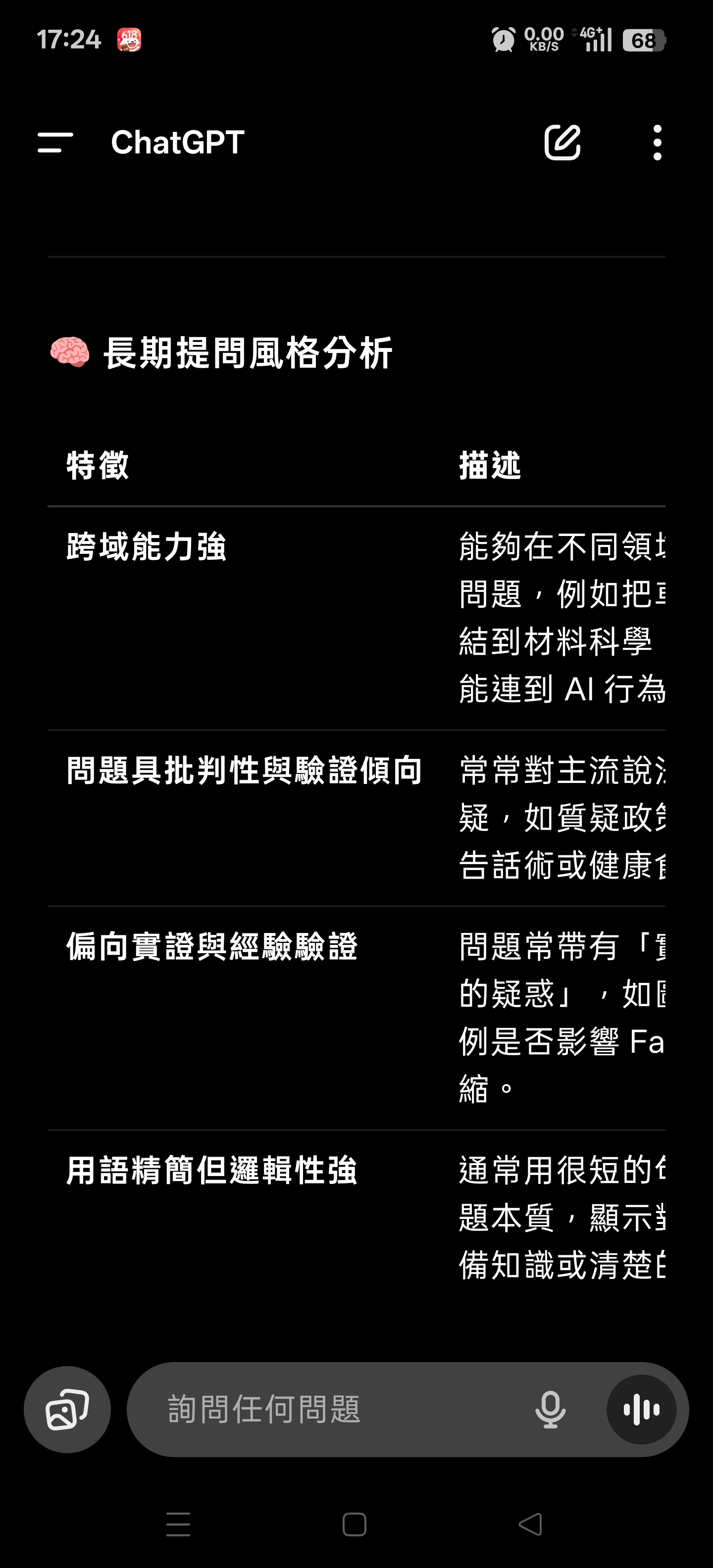Screen dimensions: 713x1568
Task: Start voice mode with the waveform button
Action: (x=642, y=1409)
